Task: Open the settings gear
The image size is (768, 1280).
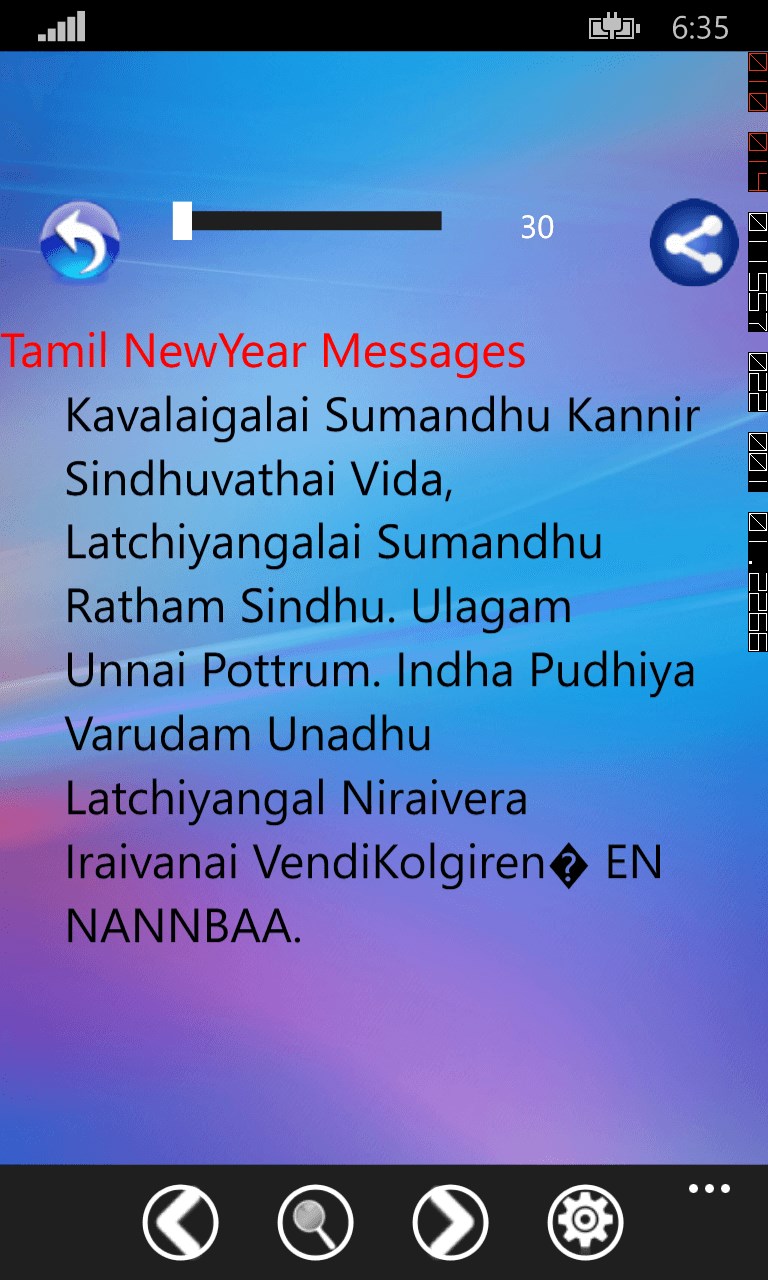Action: (585, 1221)
